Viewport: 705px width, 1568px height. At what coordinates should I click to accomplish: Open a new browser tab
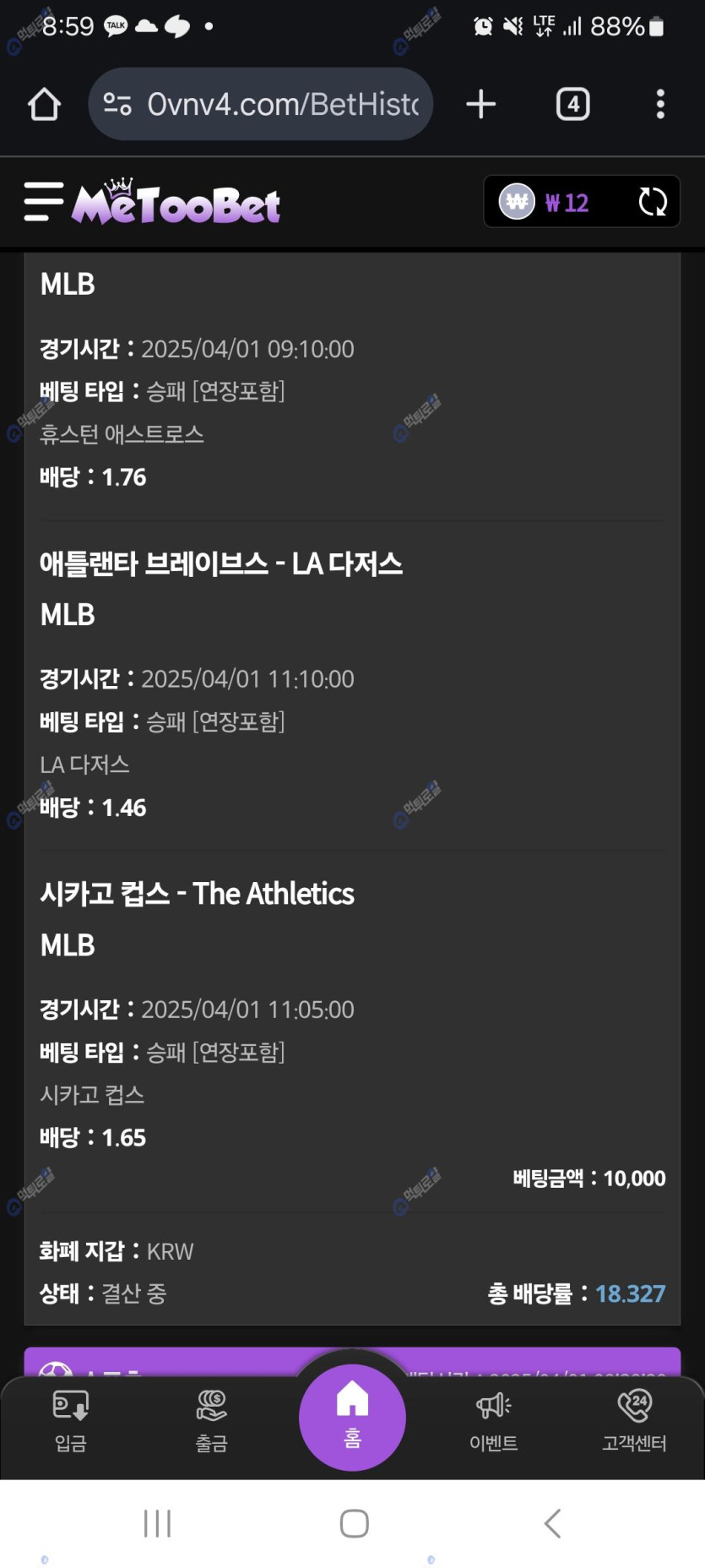(x=481, y=104)
